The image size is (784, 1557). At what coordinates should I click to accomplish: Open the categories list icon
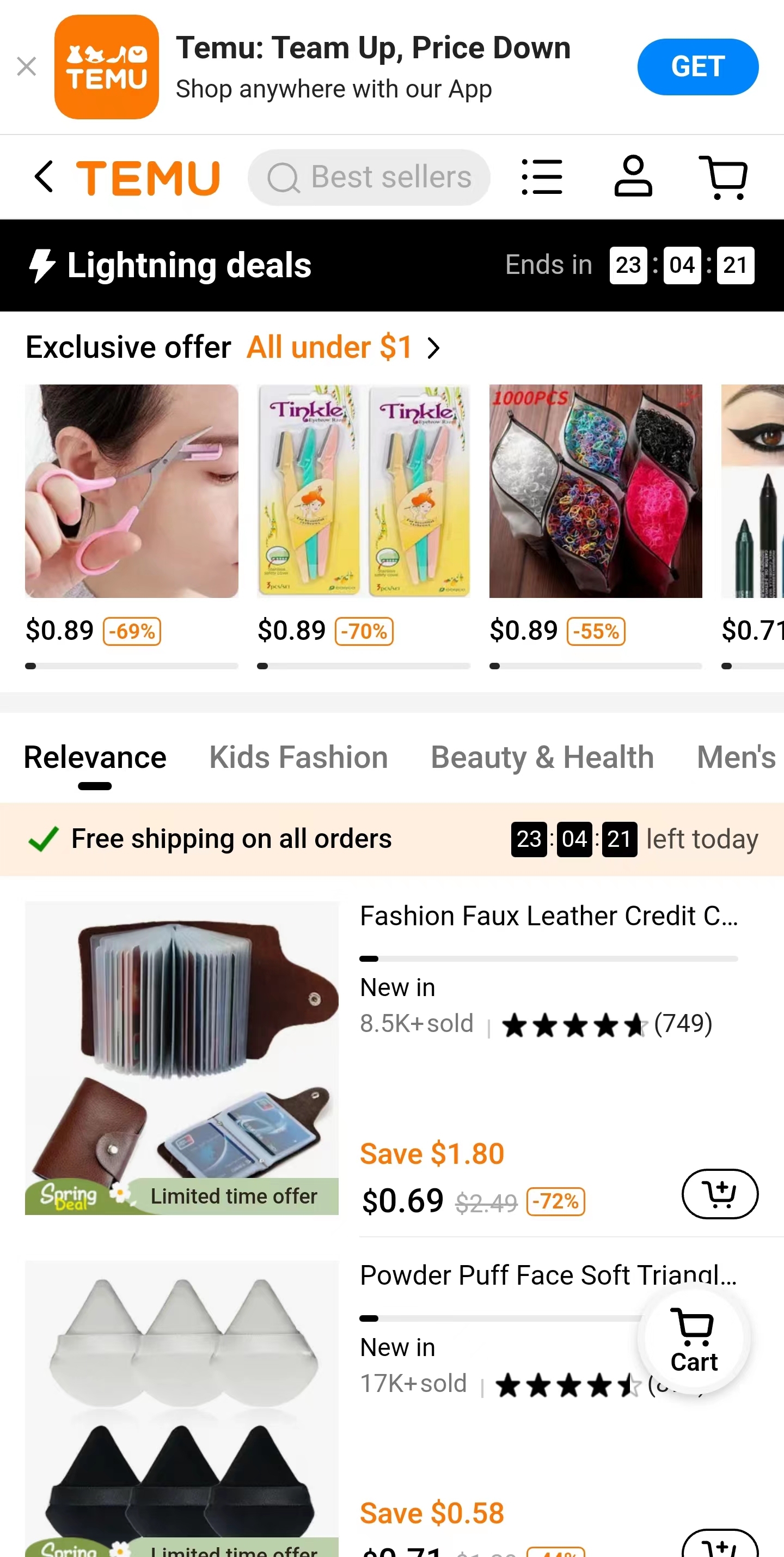[542, 177]
